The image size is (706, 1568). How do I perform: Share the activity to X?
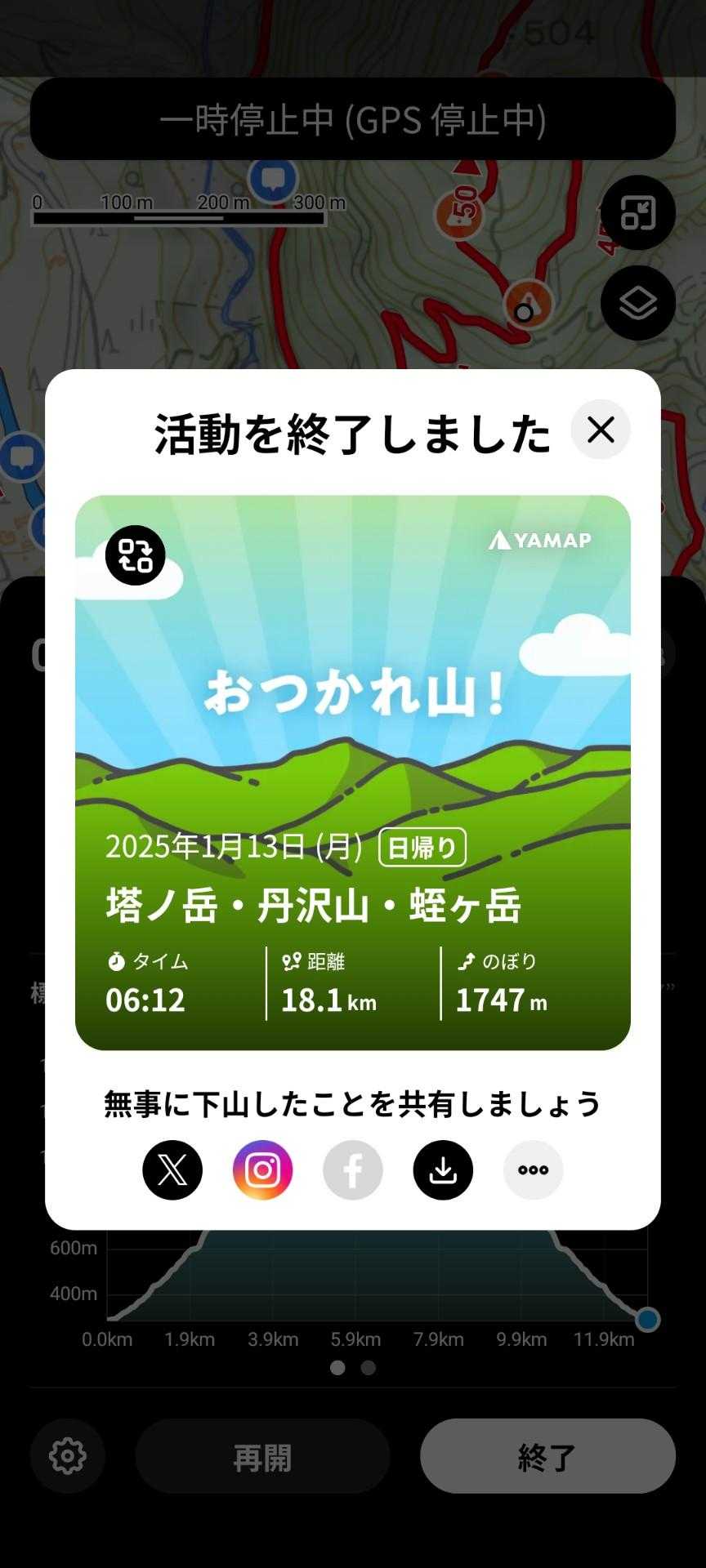coord(172,1170)
